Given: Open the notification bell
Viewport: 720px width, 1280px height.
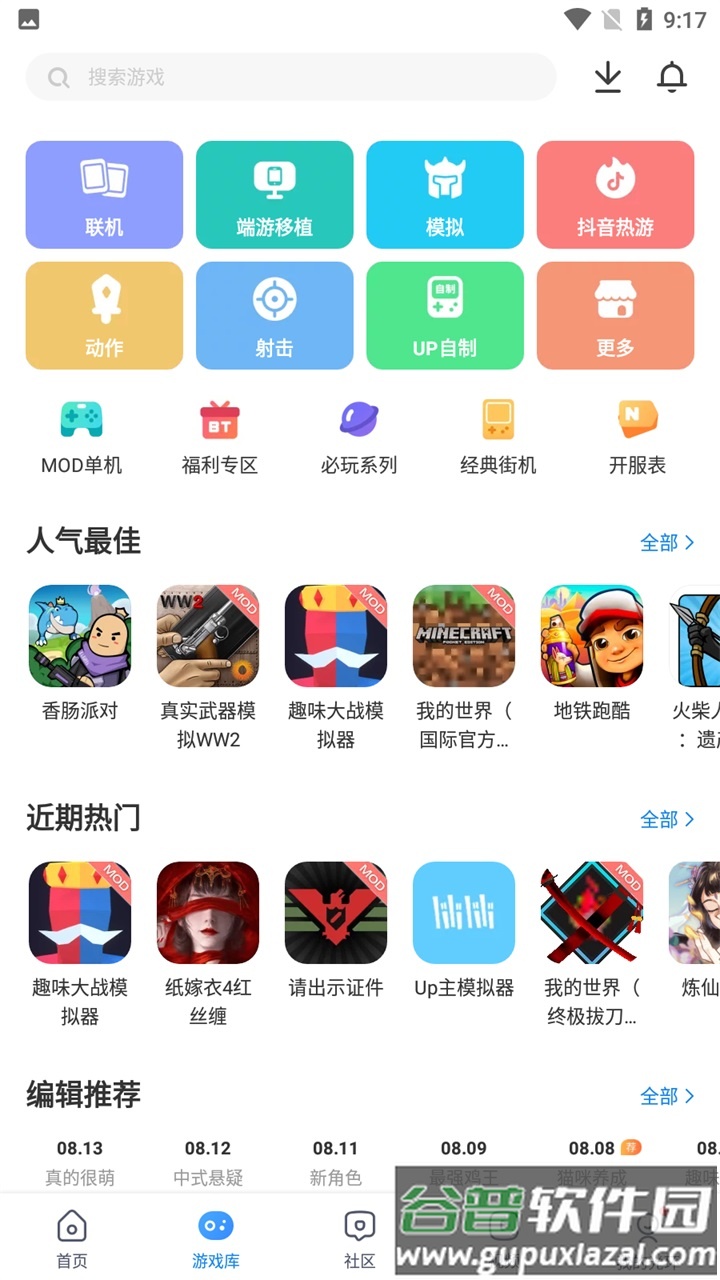Looking at the screenshot, I should click(x=672, y=77).
